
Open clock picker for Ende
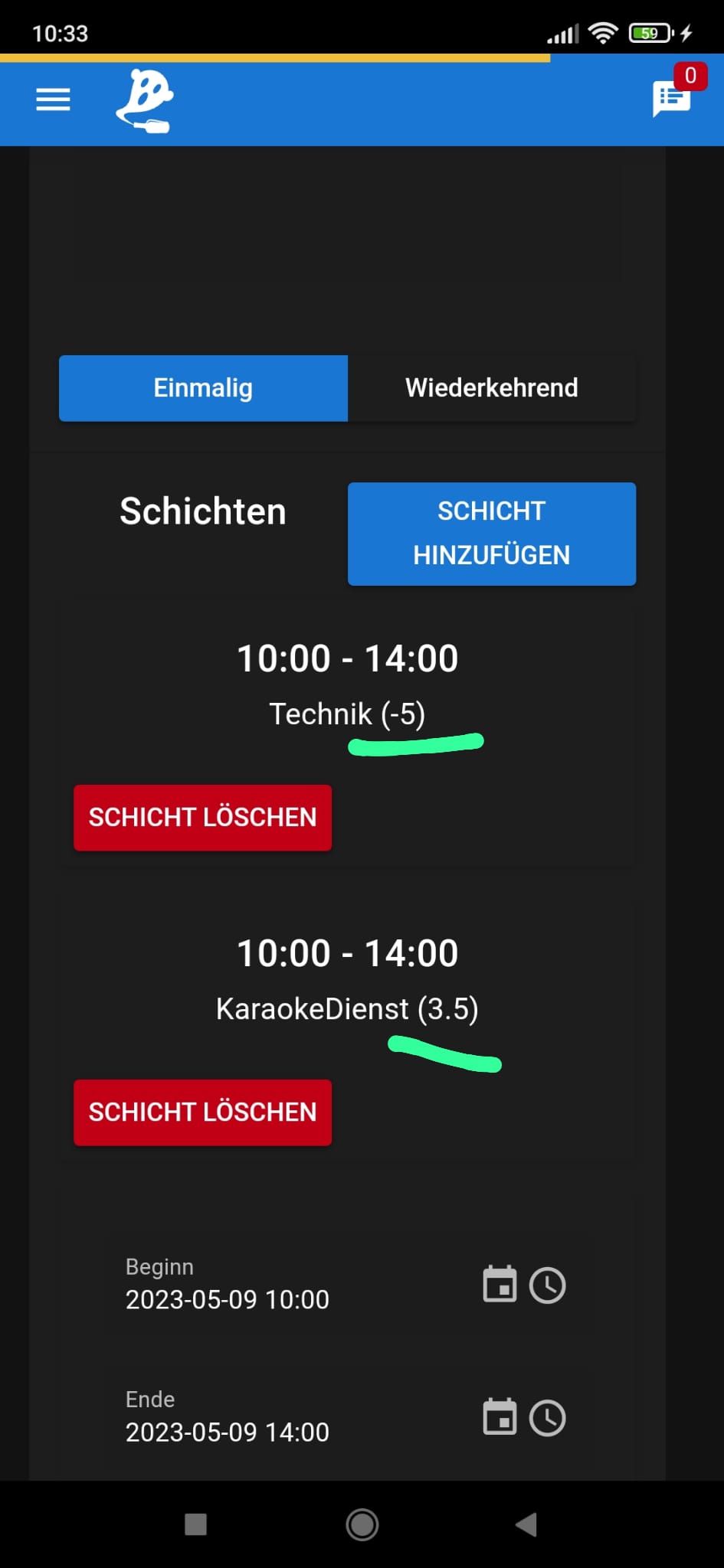[x=547, y=1418]
